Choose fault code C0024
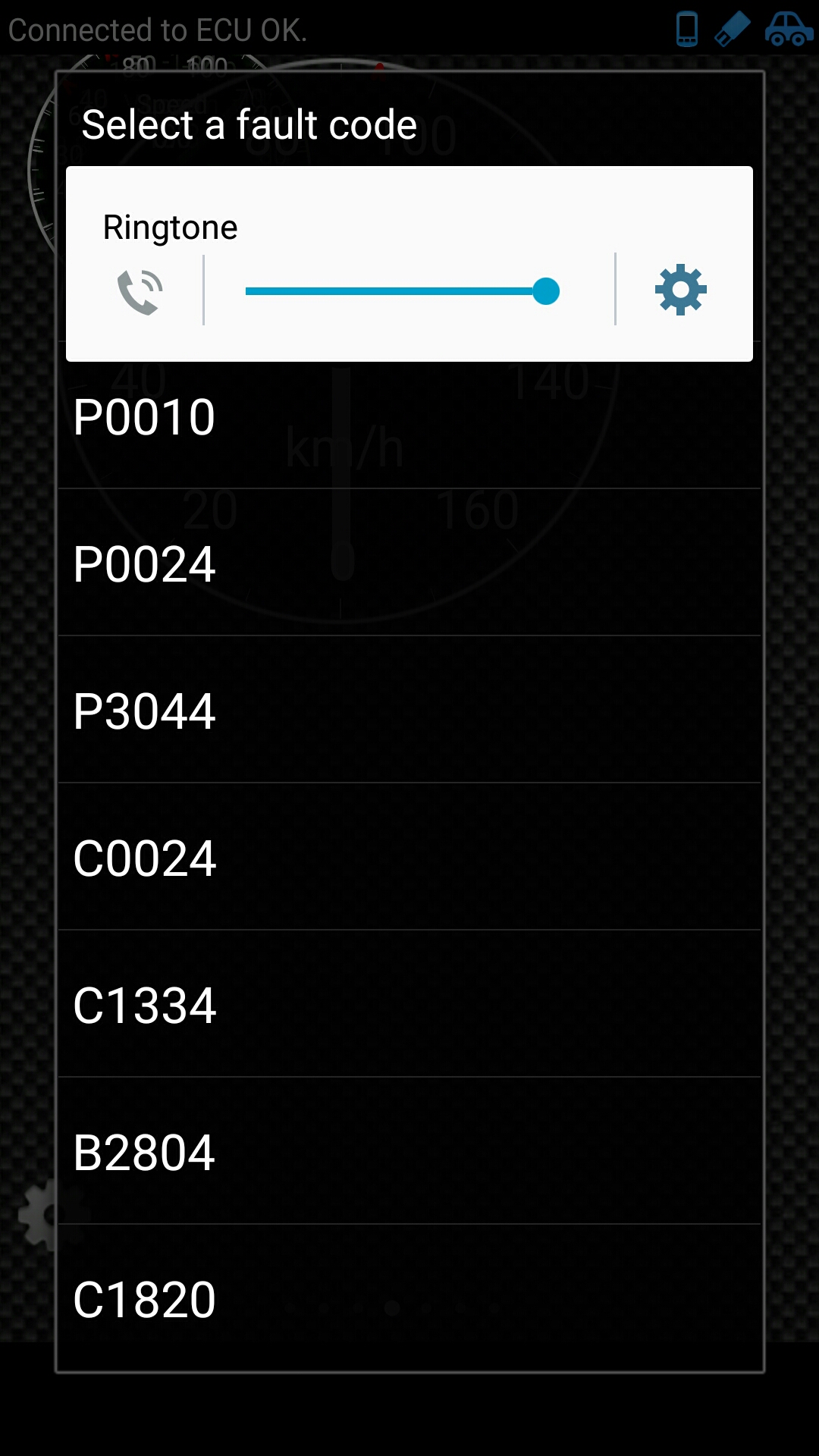The image size is (819, 1456). [409, 858]
